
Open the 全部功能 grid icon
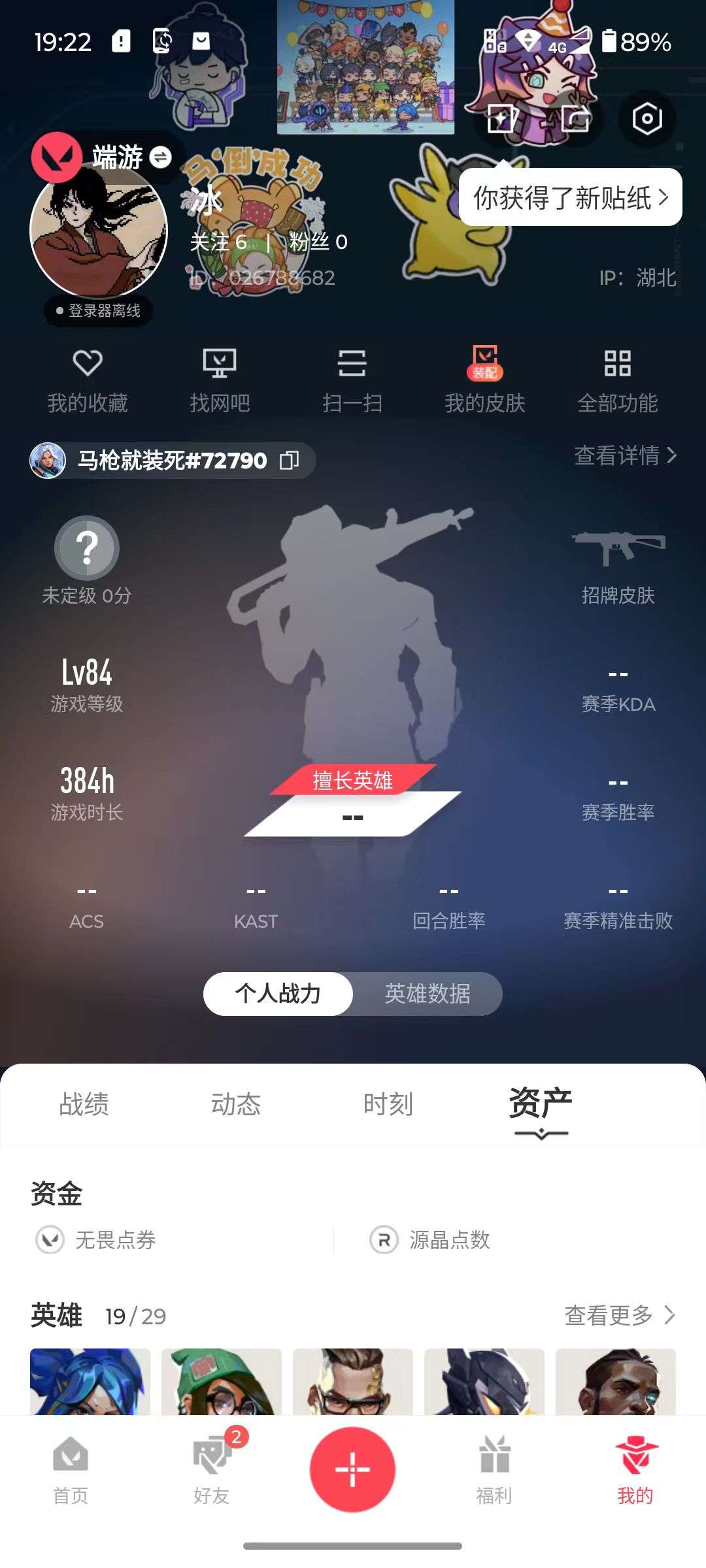tap(617, 379)
